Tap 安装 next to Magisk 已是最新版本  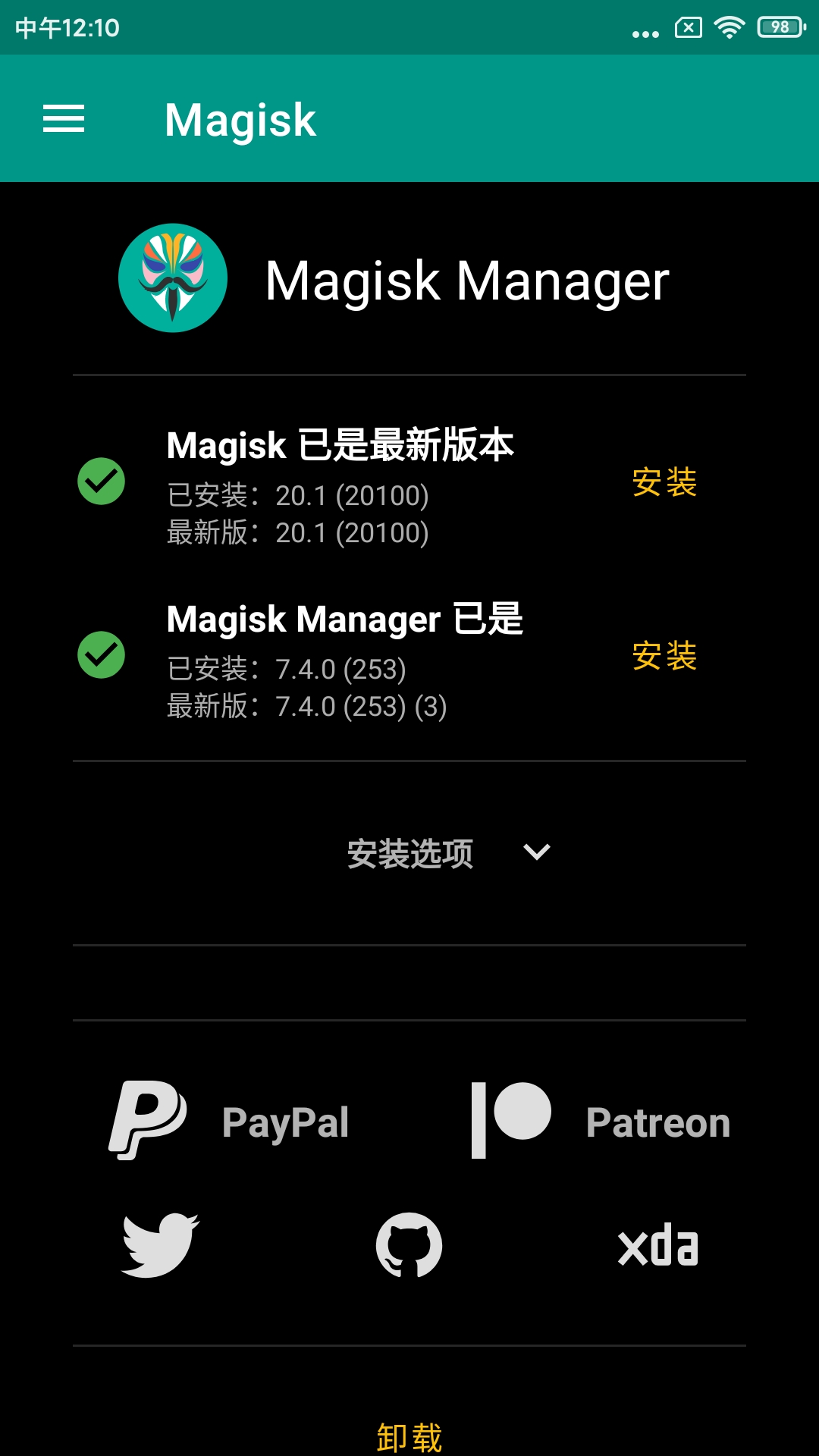664,482
